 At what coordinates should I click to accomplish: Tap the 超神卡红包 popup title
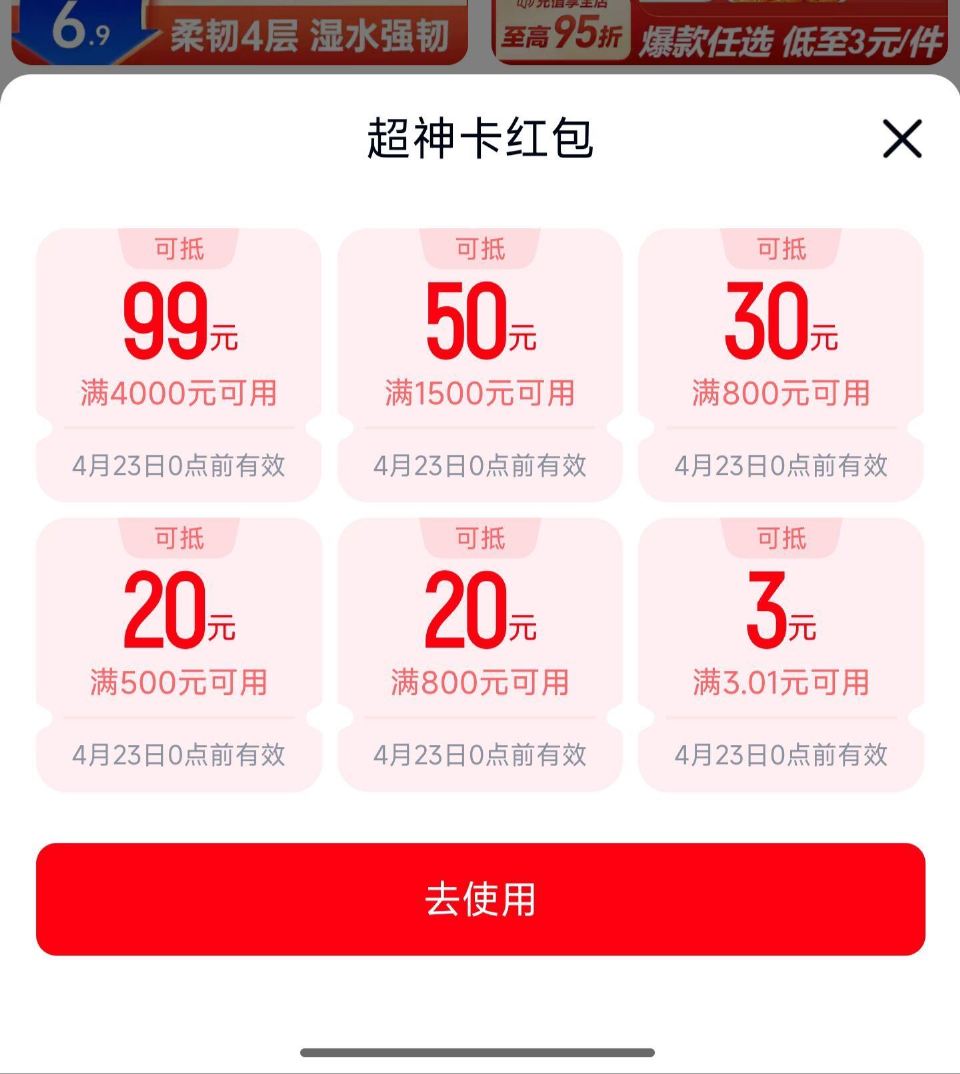pos(480,140)
